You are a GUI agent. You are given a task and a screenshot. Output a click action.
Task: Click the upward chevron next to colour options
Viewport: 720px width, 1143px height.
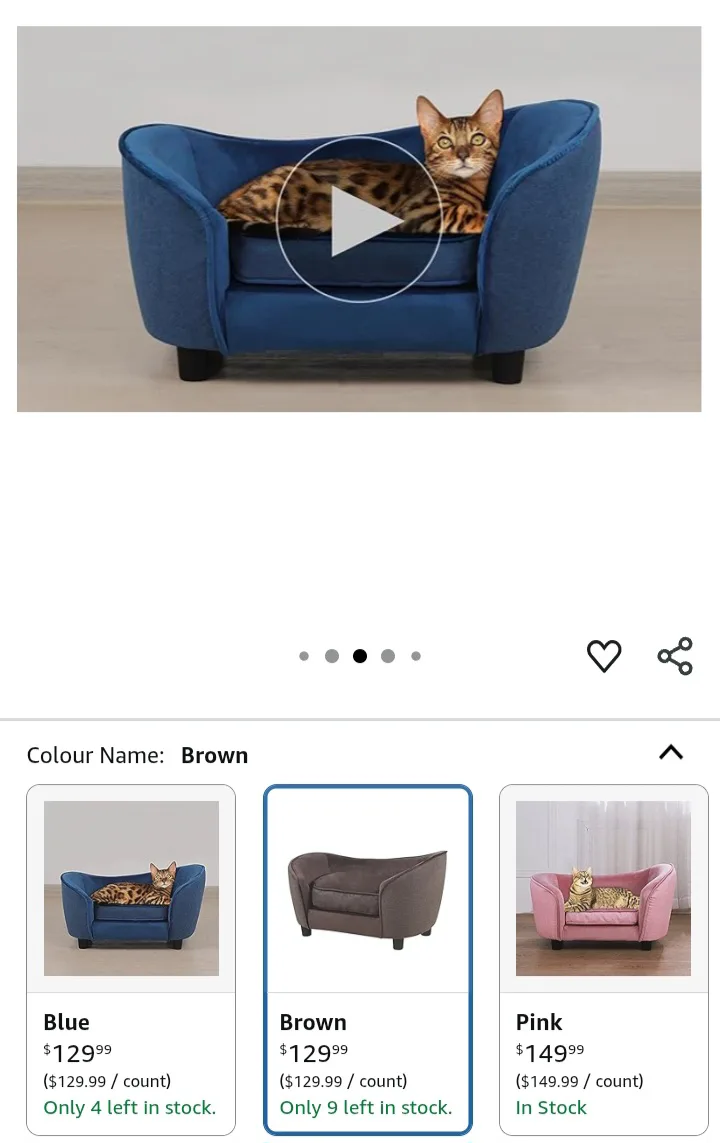click(671, 753)
